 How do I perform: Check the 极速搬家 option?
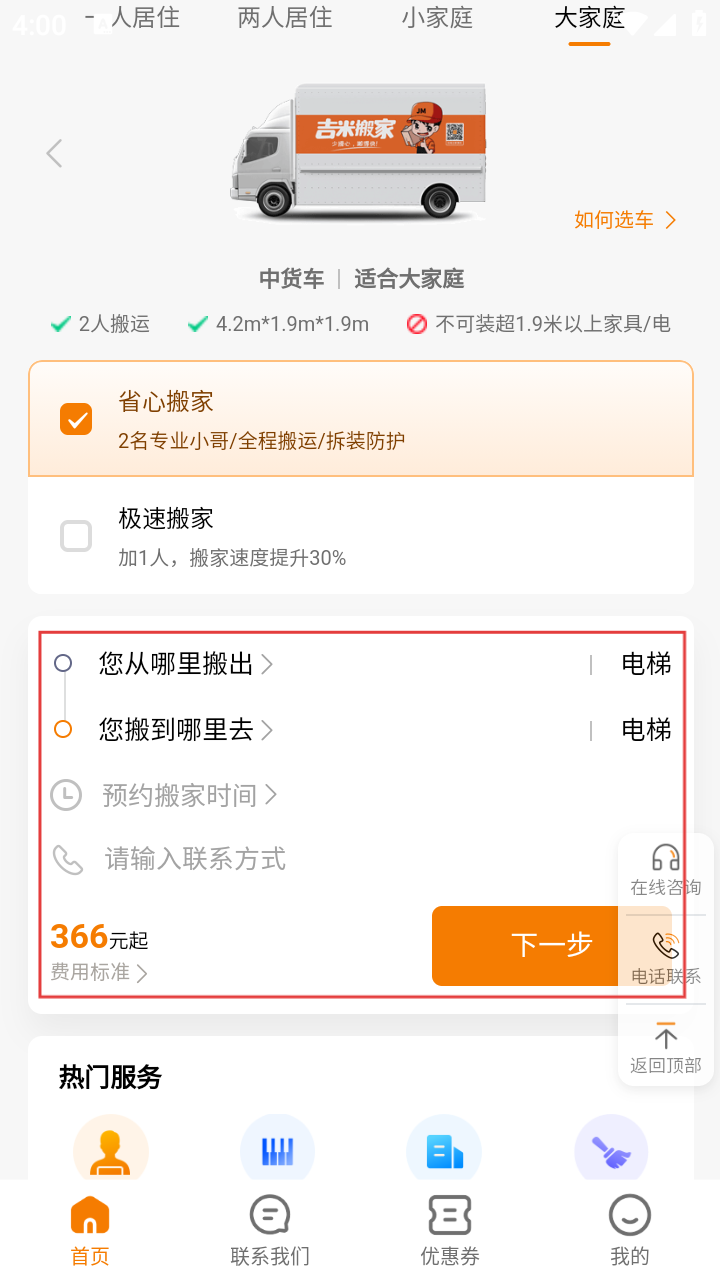pos(76,536)
